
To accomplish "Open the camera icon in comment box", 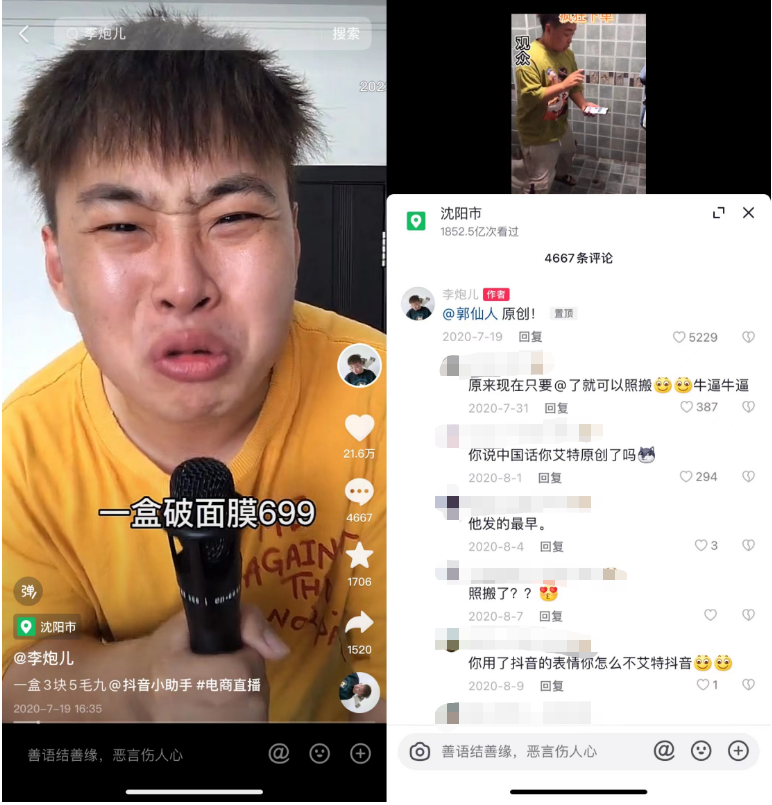I will tap(421, 751).
